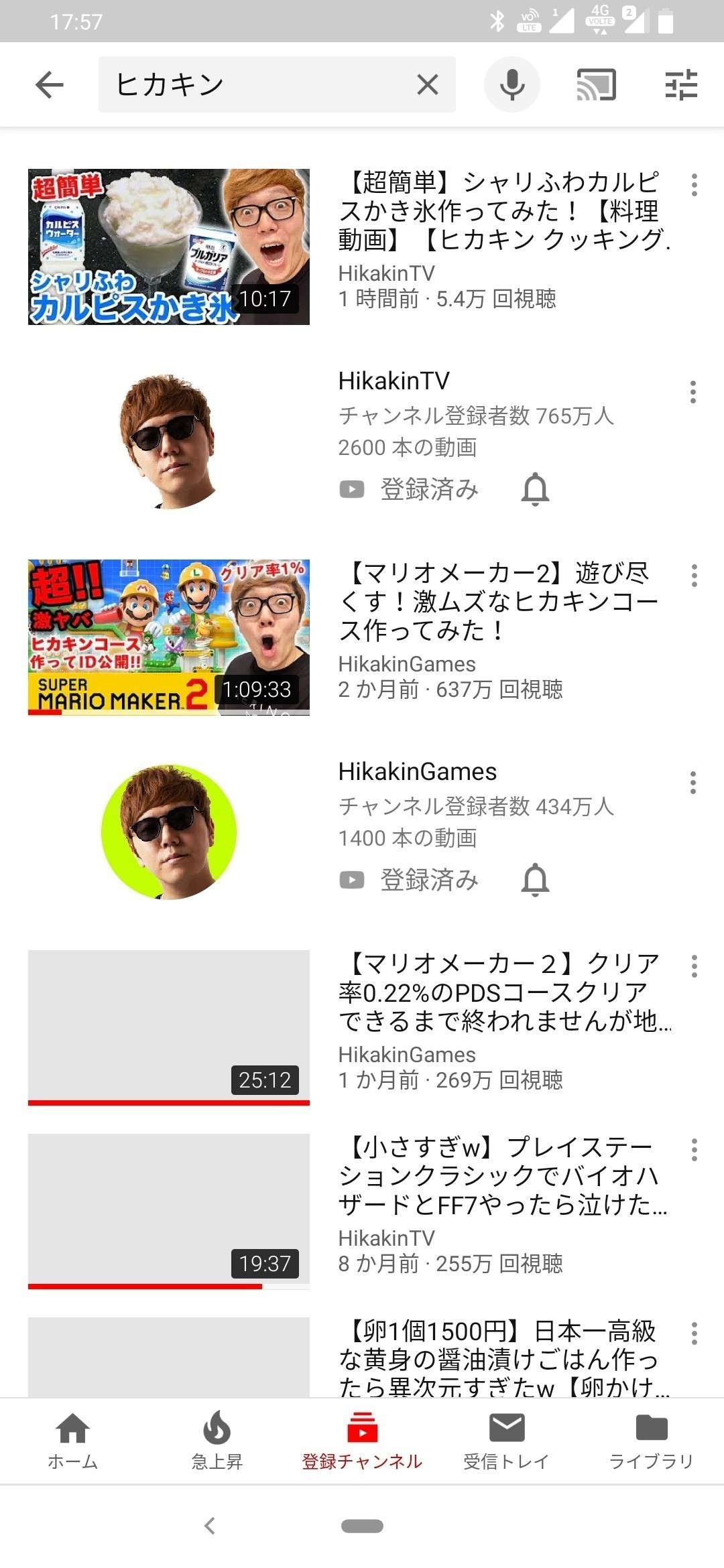Go back from search results

coord(49,85)
